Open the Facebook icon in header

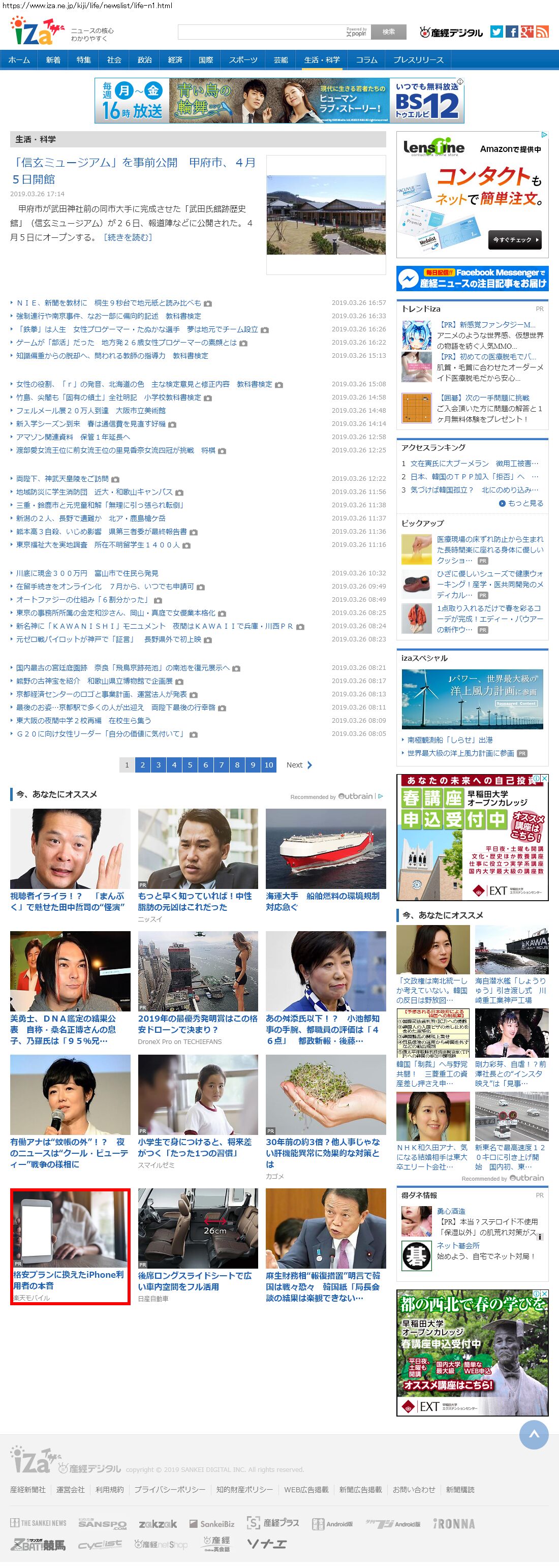click(x=512, y=32)
